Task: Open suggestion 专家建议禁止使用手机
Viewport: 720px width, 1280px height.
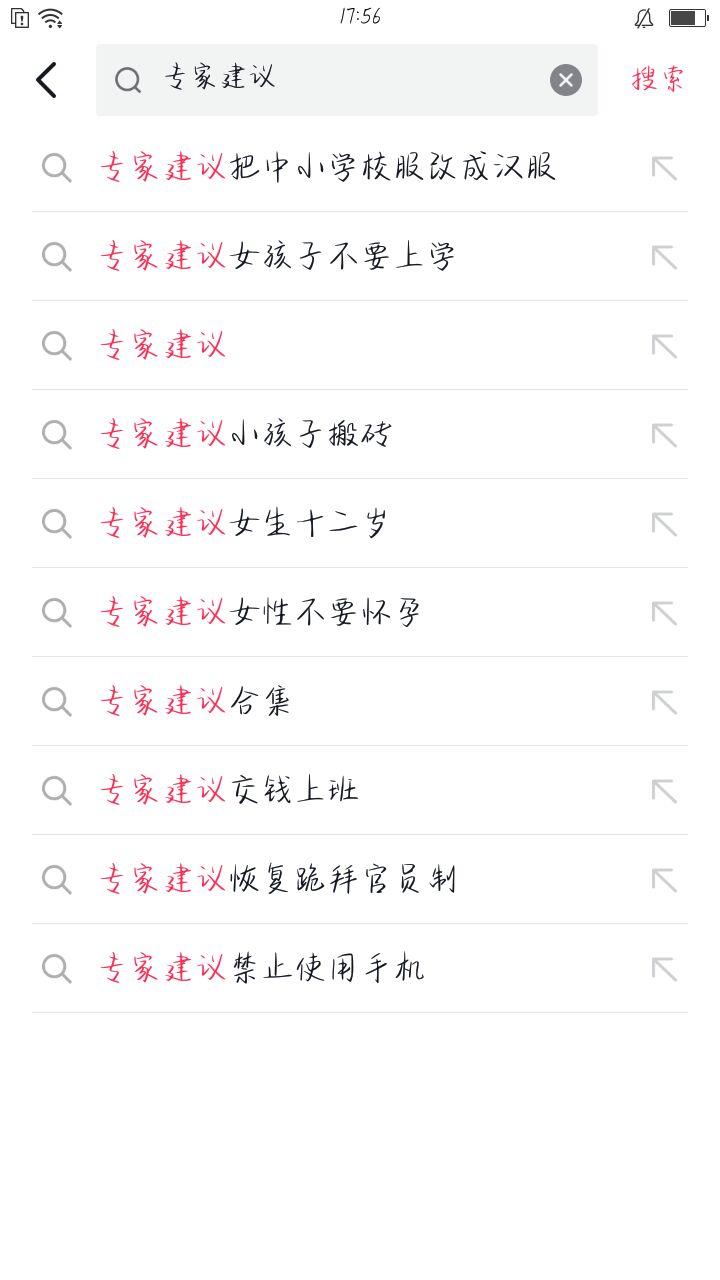Action: tap(360, 969)
